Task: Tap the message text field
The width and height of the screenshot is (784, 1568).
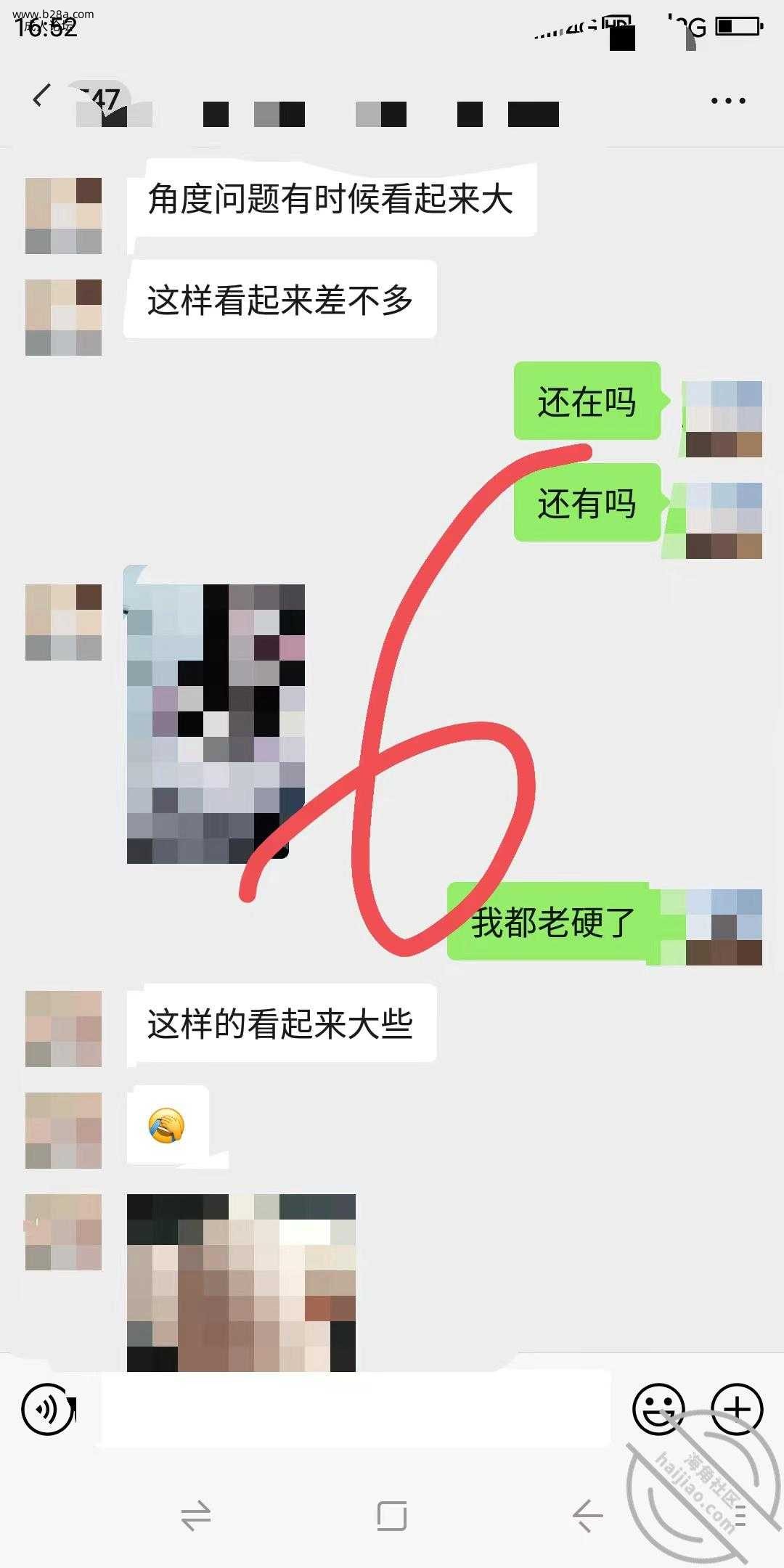Action: coord(356,1409)
